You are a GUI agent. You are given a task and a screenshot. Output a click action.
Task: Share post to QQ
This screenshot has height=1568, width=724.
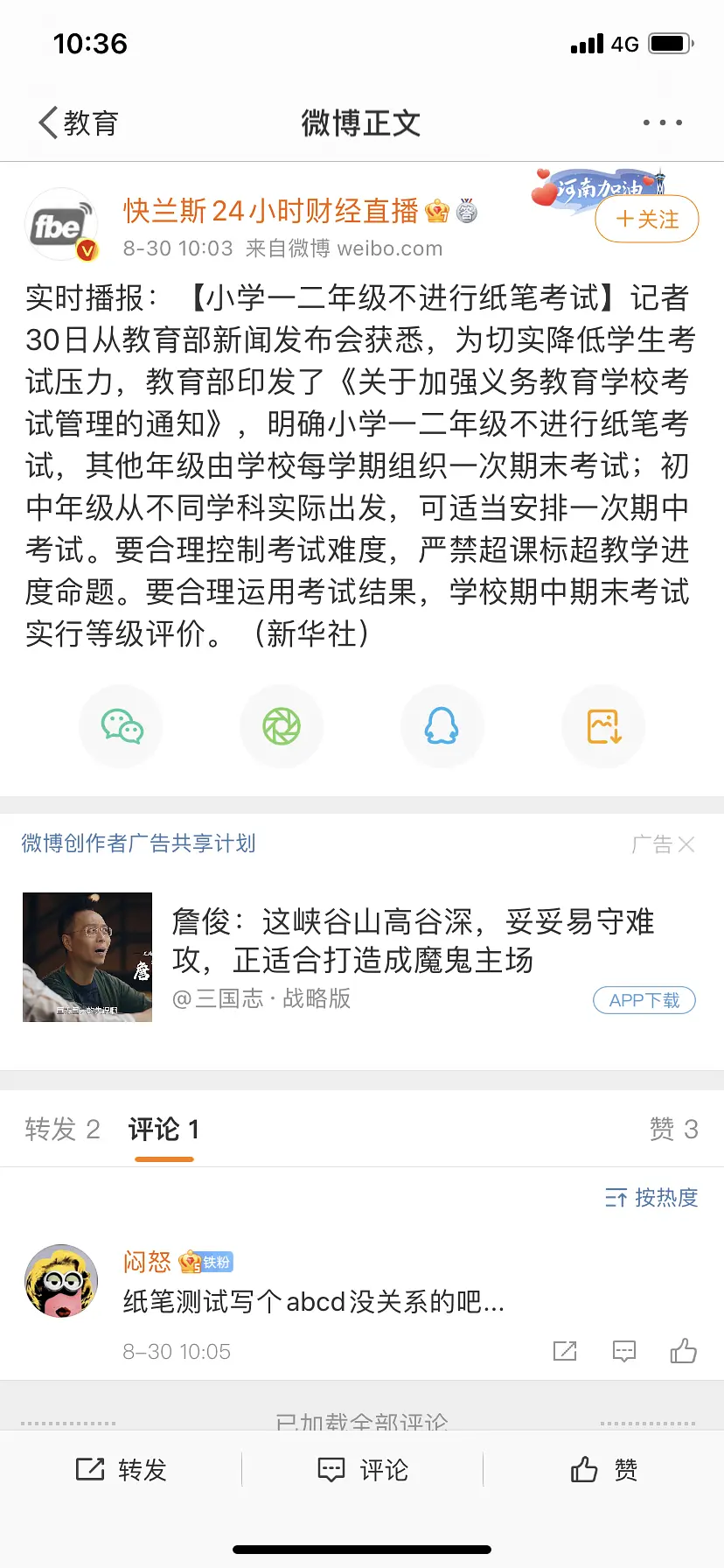[442, 726]
